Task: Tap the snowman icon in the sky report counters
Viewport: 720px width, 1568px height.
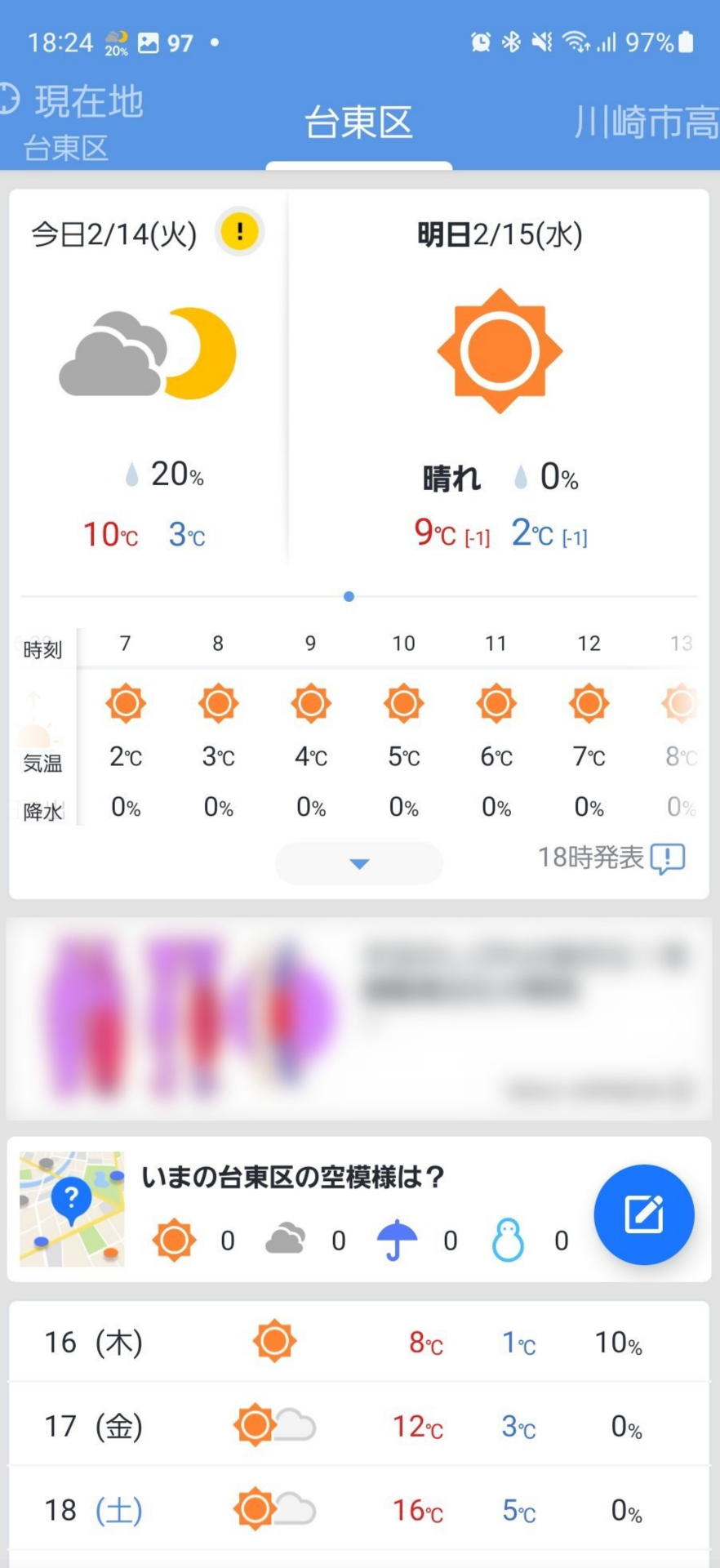Action: click(507, 1239)
